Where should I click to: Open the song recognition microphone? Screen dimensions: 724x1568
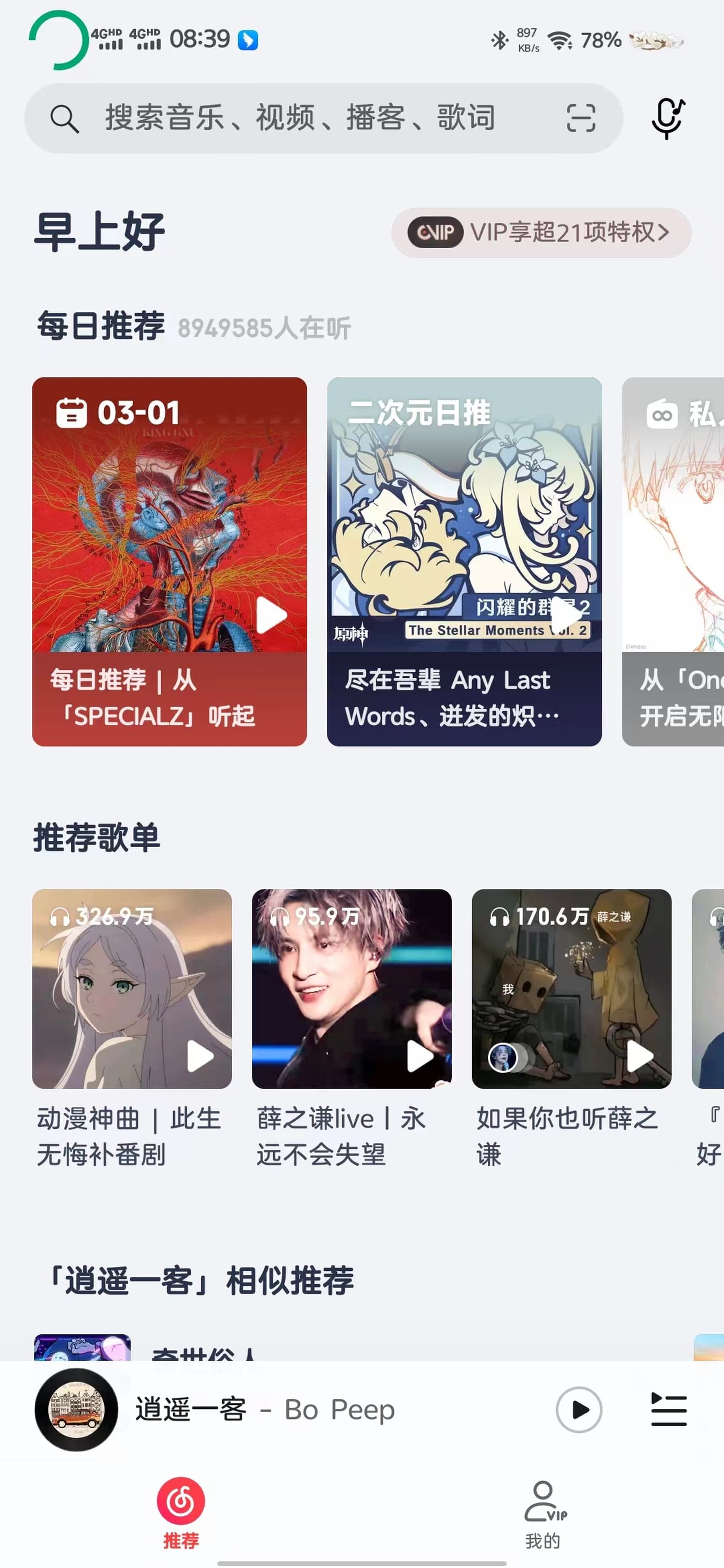tap(668, 117)
